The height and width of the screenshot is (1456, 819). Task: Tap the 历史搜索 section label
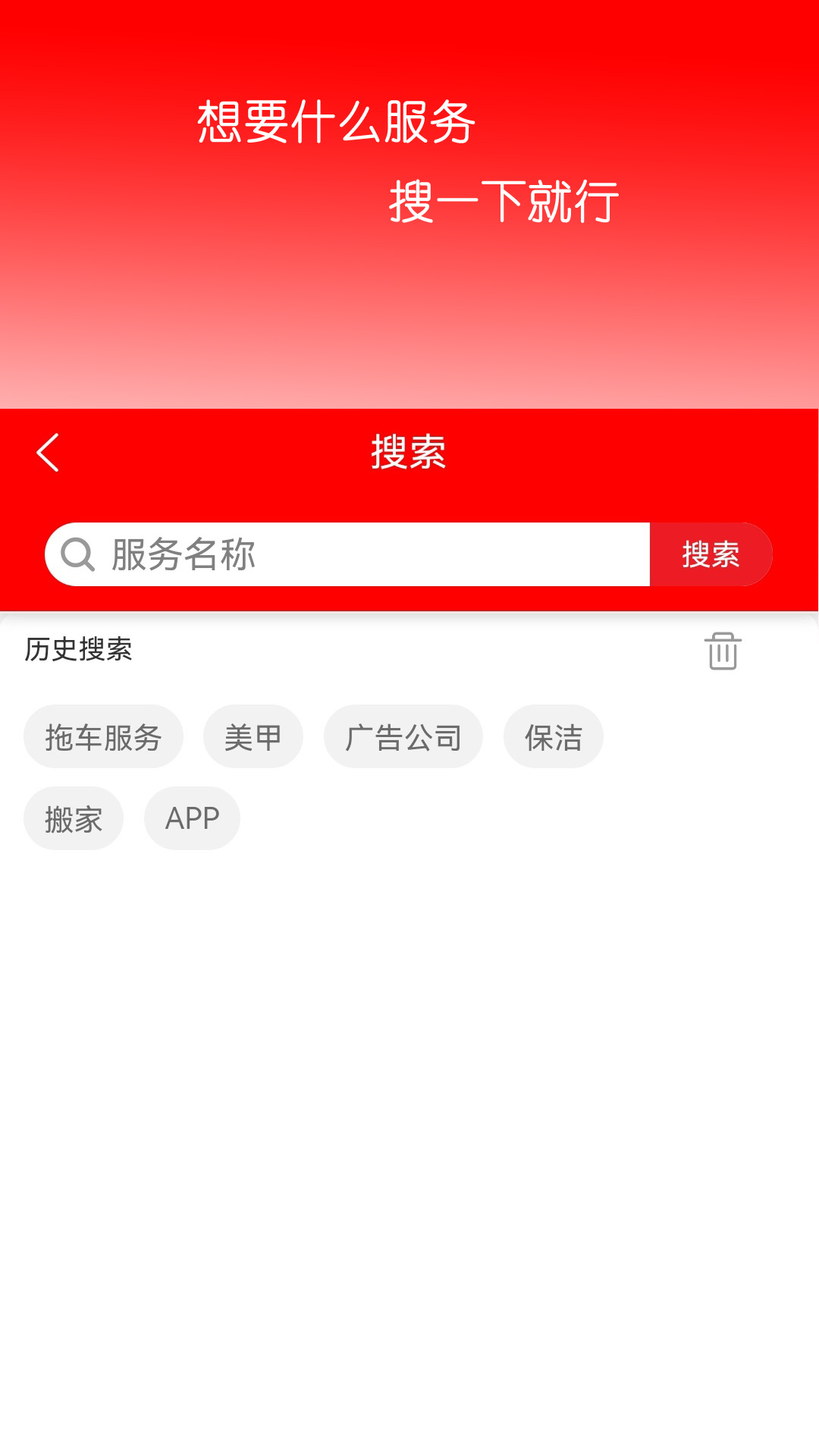77,649
